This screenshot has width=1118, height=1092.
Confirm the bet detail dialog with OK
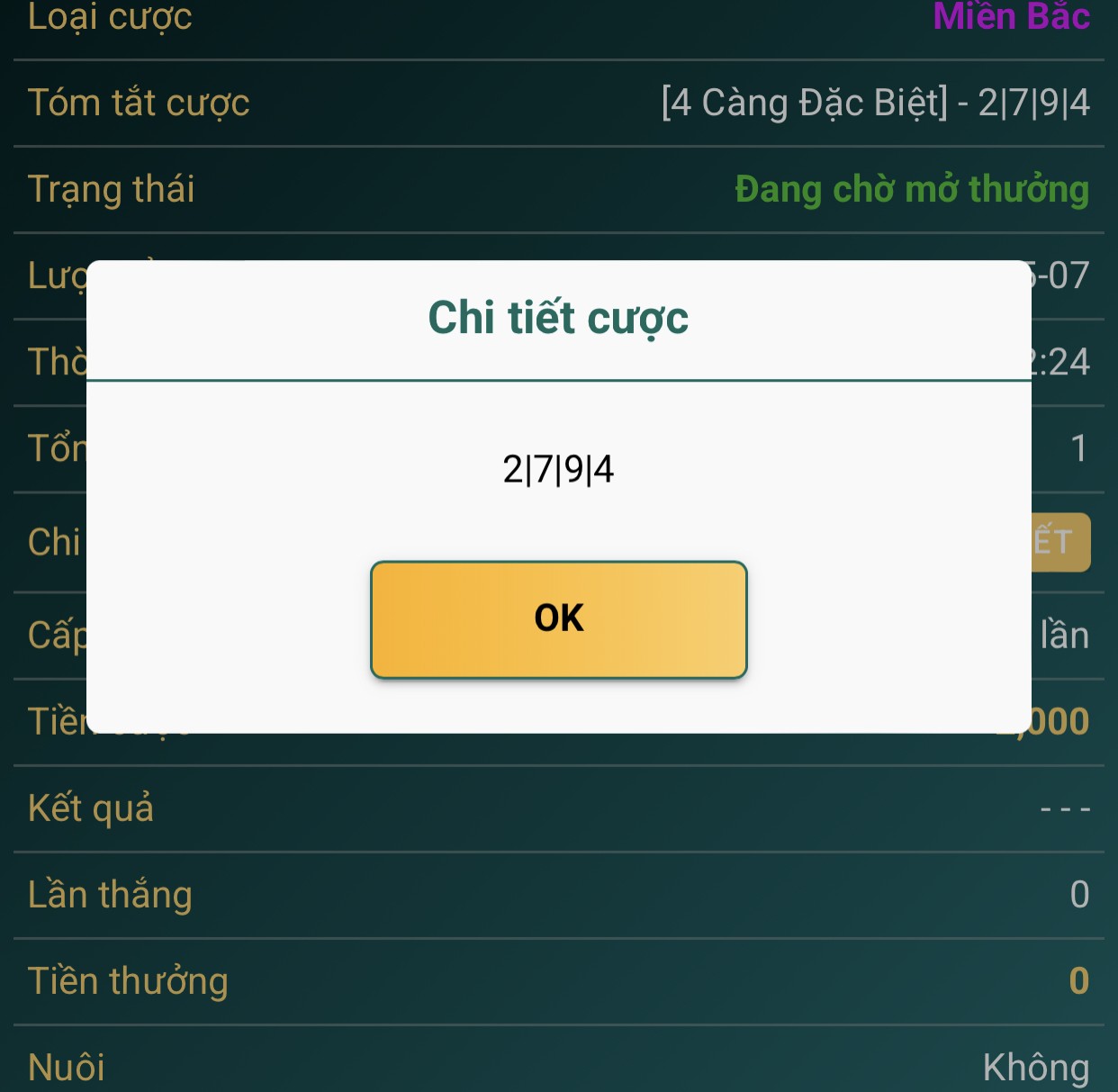[x=558, y=619]
